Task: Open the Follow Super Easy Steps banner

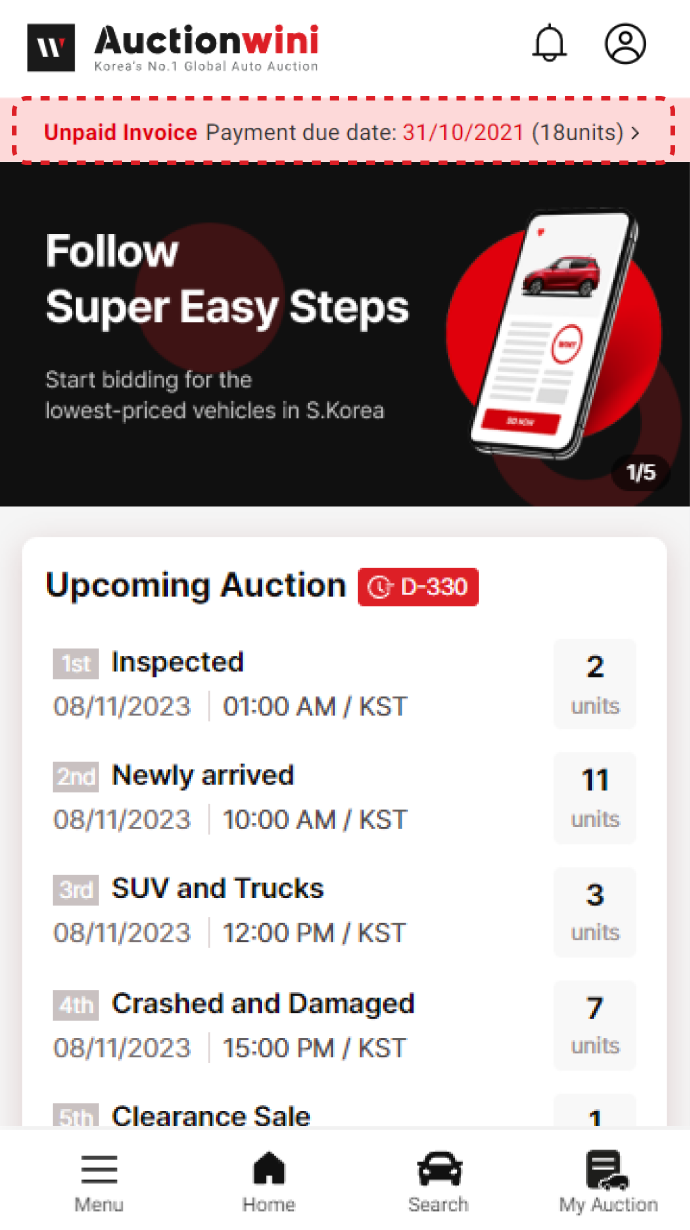Action: point(344,334)
